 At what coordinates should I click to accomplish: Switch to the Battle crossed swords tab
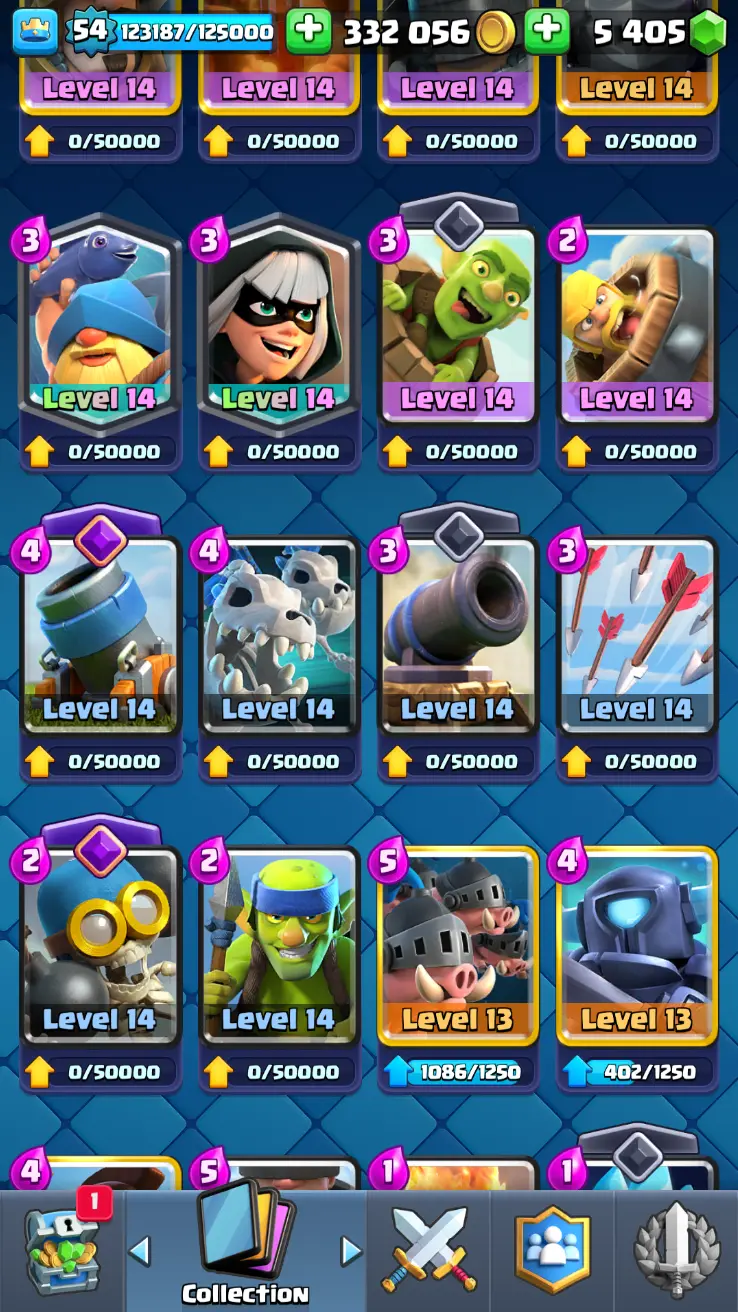tap(429, 1250)
